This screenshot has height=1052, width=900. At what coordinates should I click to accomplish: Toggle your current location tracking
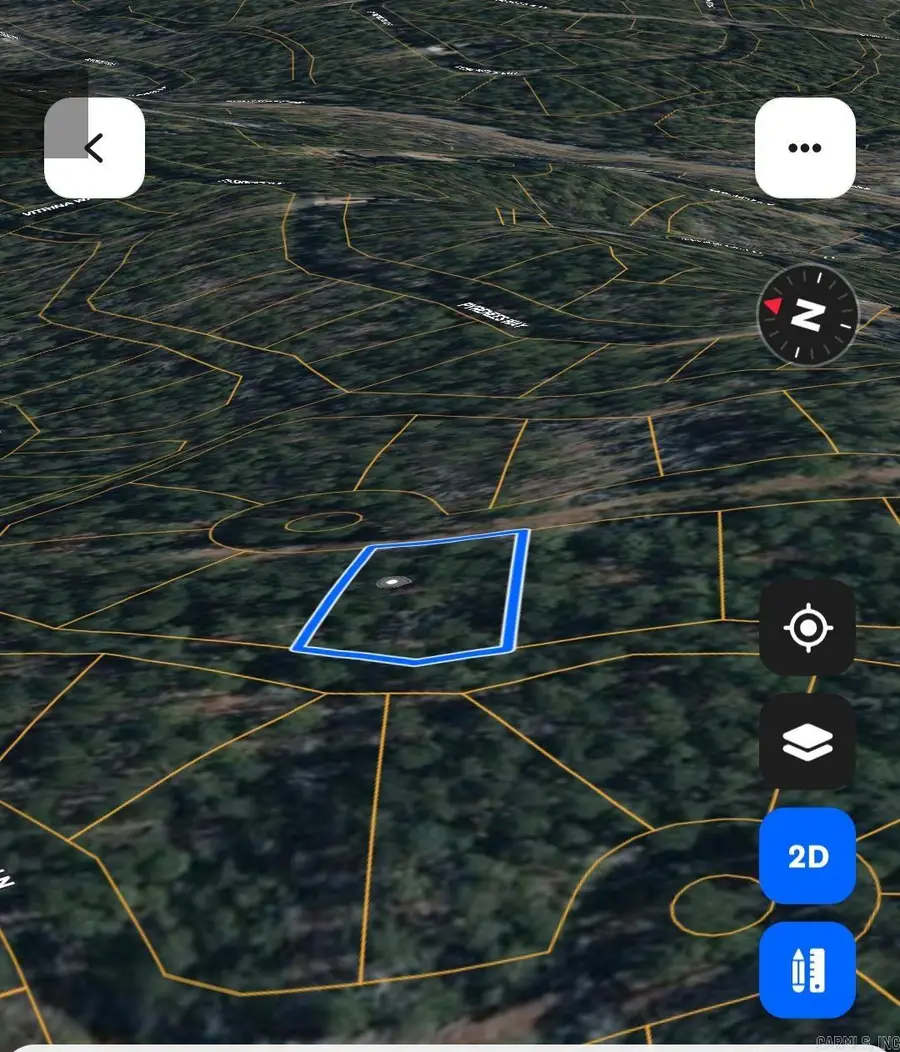(807, 628)
